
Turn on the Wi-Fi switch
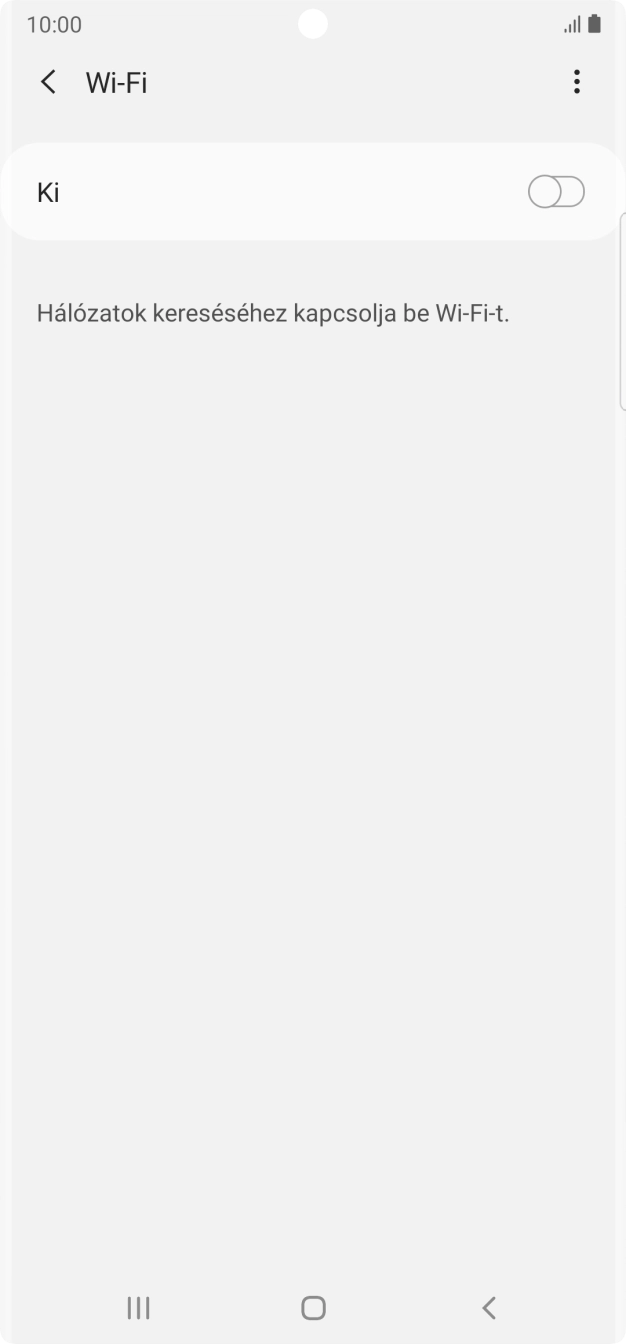tap(556, 192)
